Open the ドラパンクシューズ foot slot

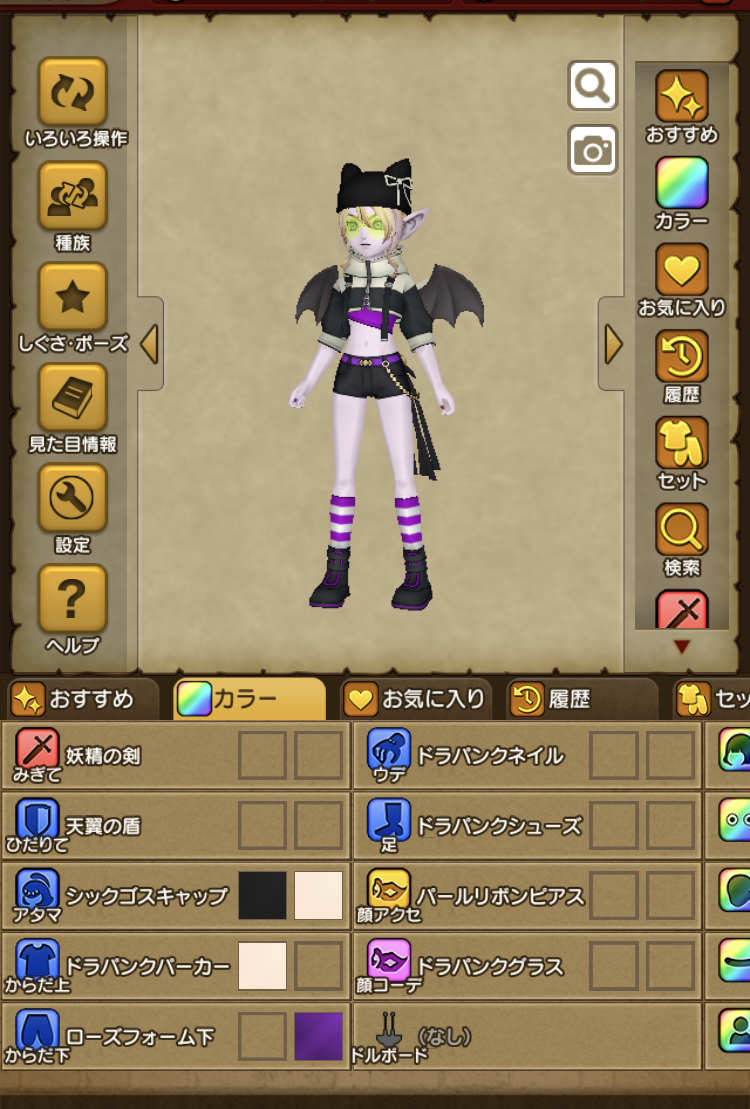(x=527, y=825)
